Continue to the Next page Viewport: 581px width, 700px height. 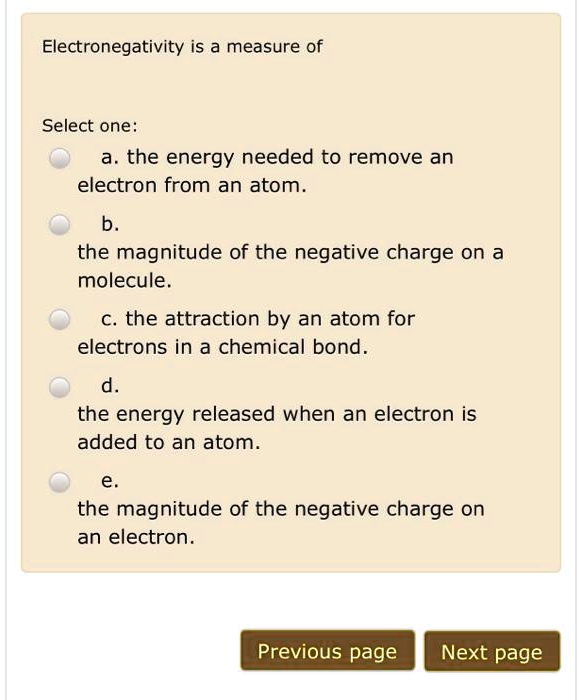[x=492, y=651]
